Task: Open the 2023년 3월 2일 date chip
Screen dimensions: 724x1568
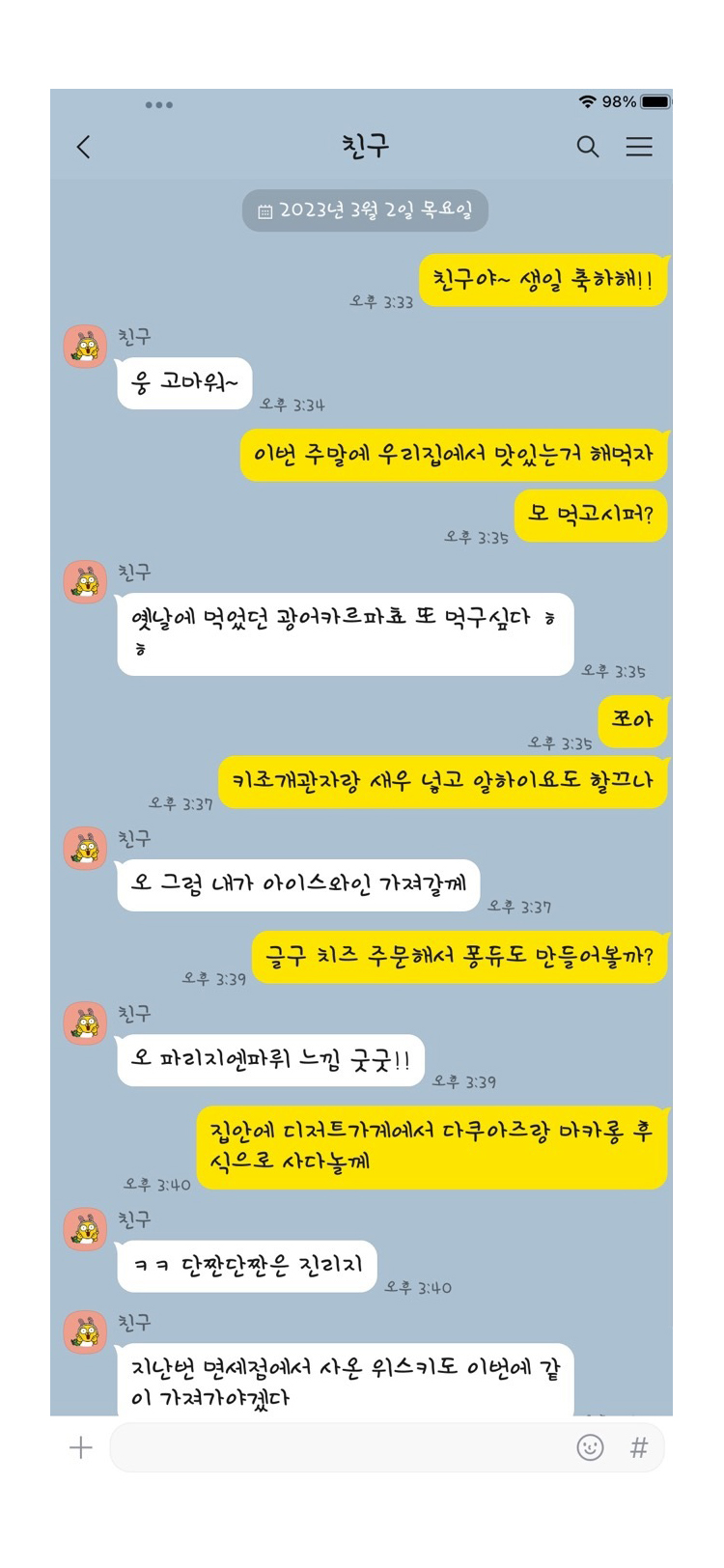Action: coord(365,210)
